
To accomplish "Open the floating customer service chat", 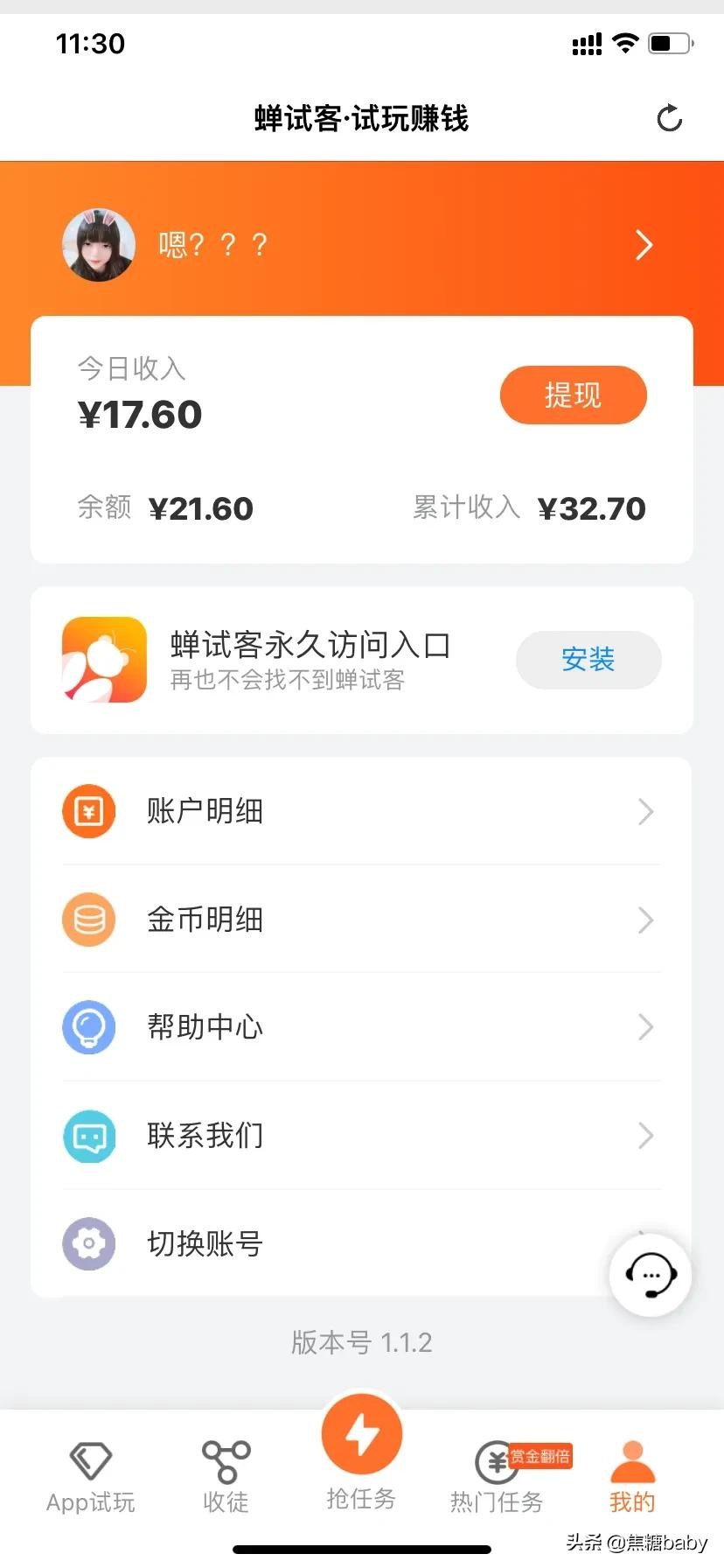I will click(650, 1275).
